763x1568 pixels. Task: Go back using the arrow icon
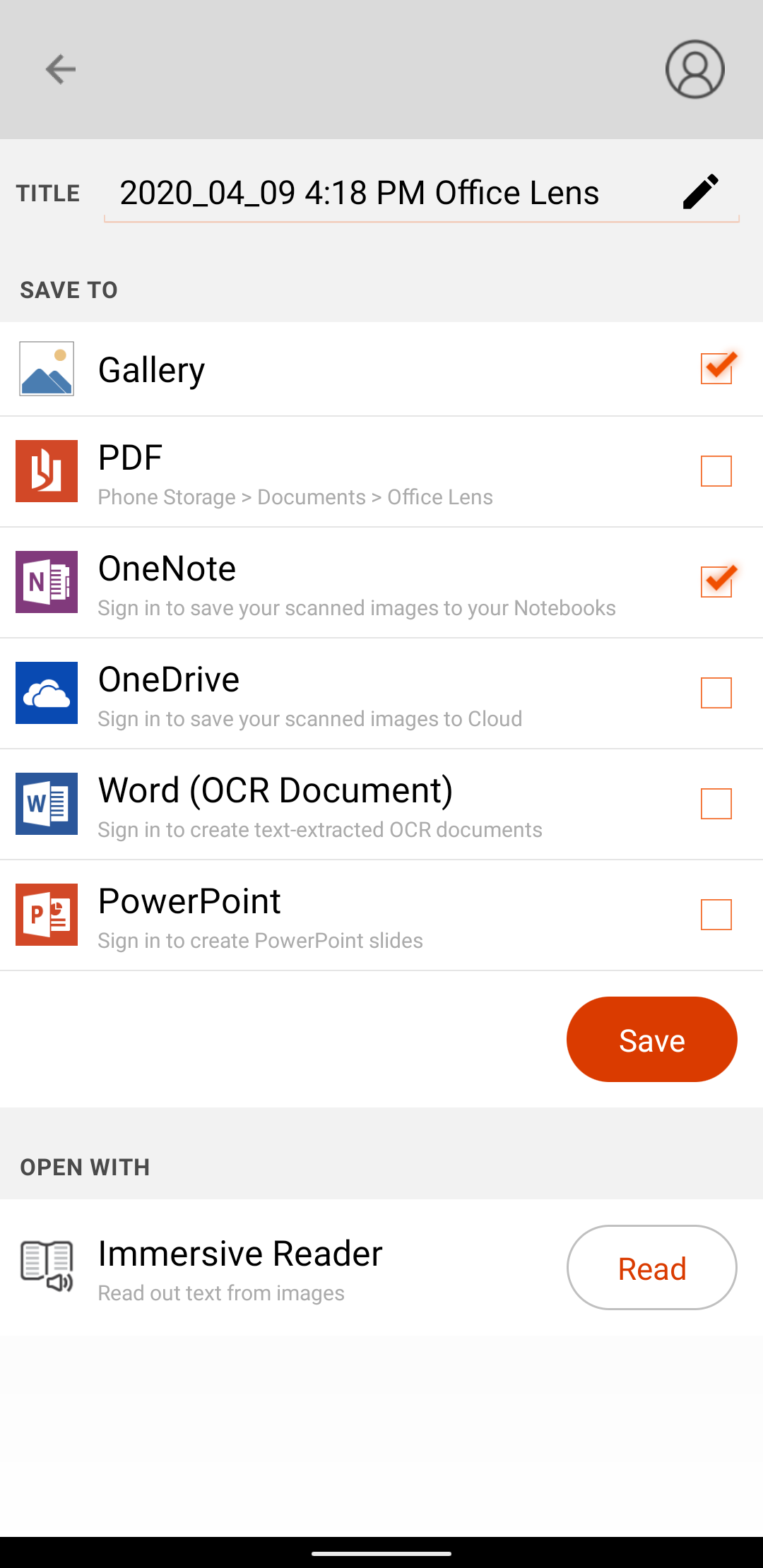(60, 69)
